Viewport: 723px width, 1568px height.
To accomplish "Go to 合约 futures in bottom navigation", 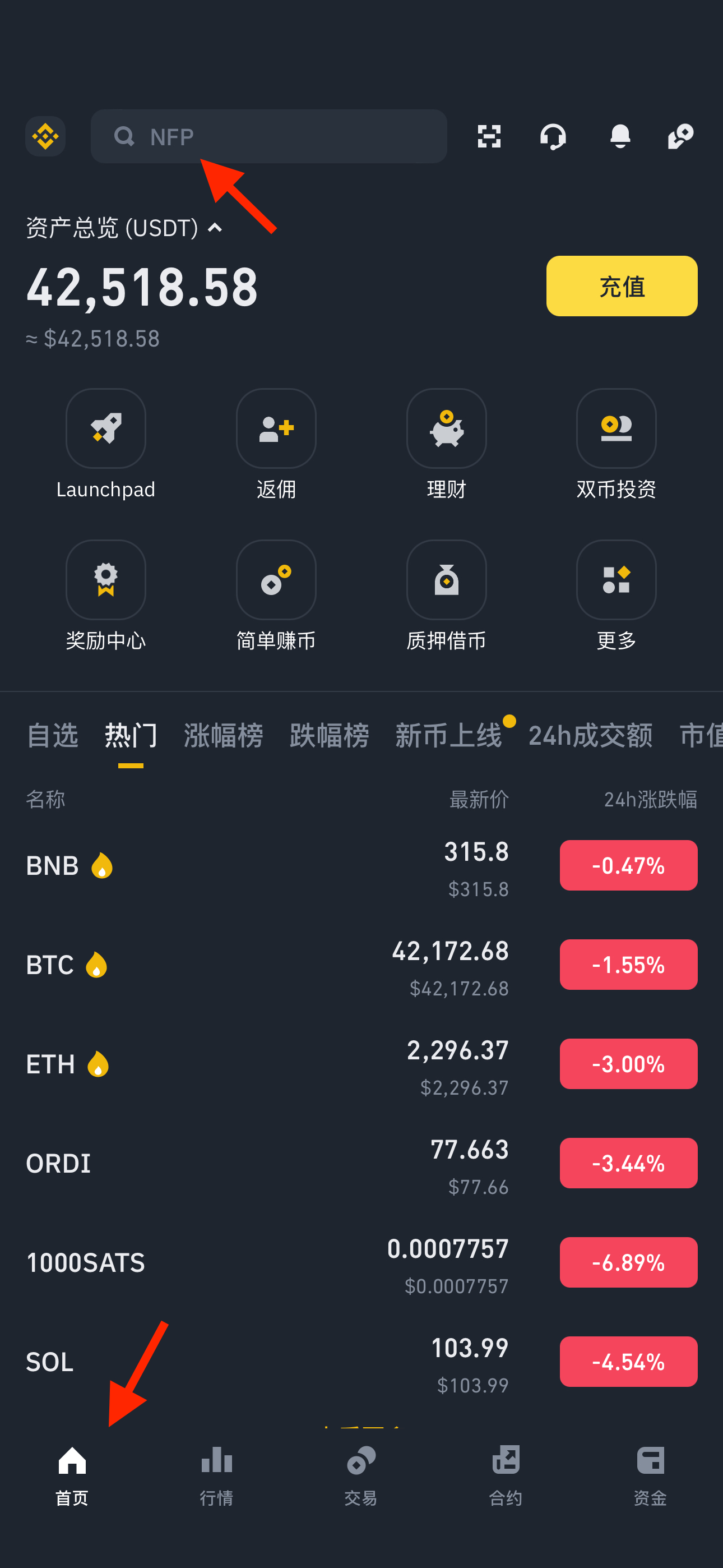I will tap(506, 1475).
